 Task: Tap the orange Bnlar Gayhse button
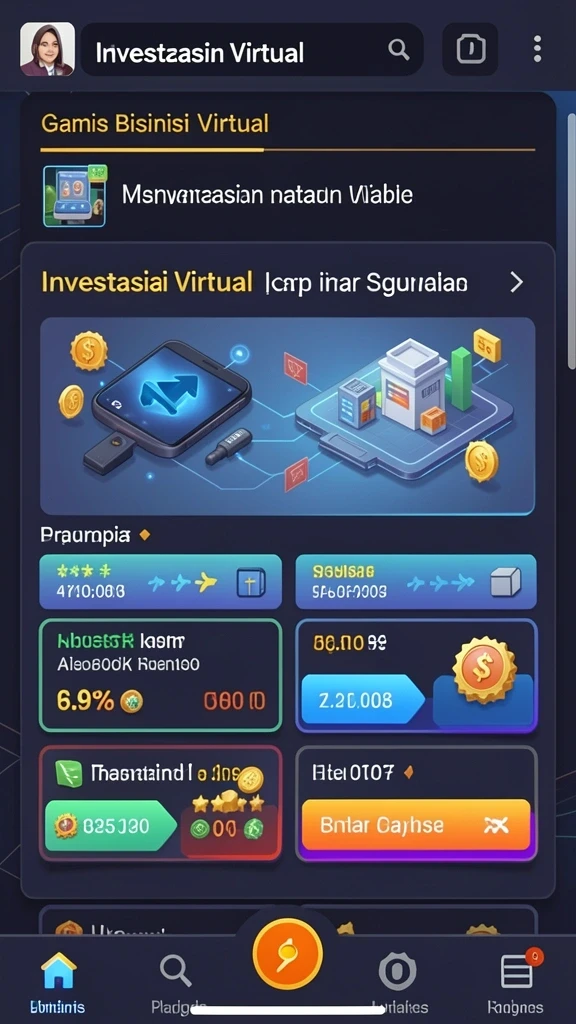point(416,825)
